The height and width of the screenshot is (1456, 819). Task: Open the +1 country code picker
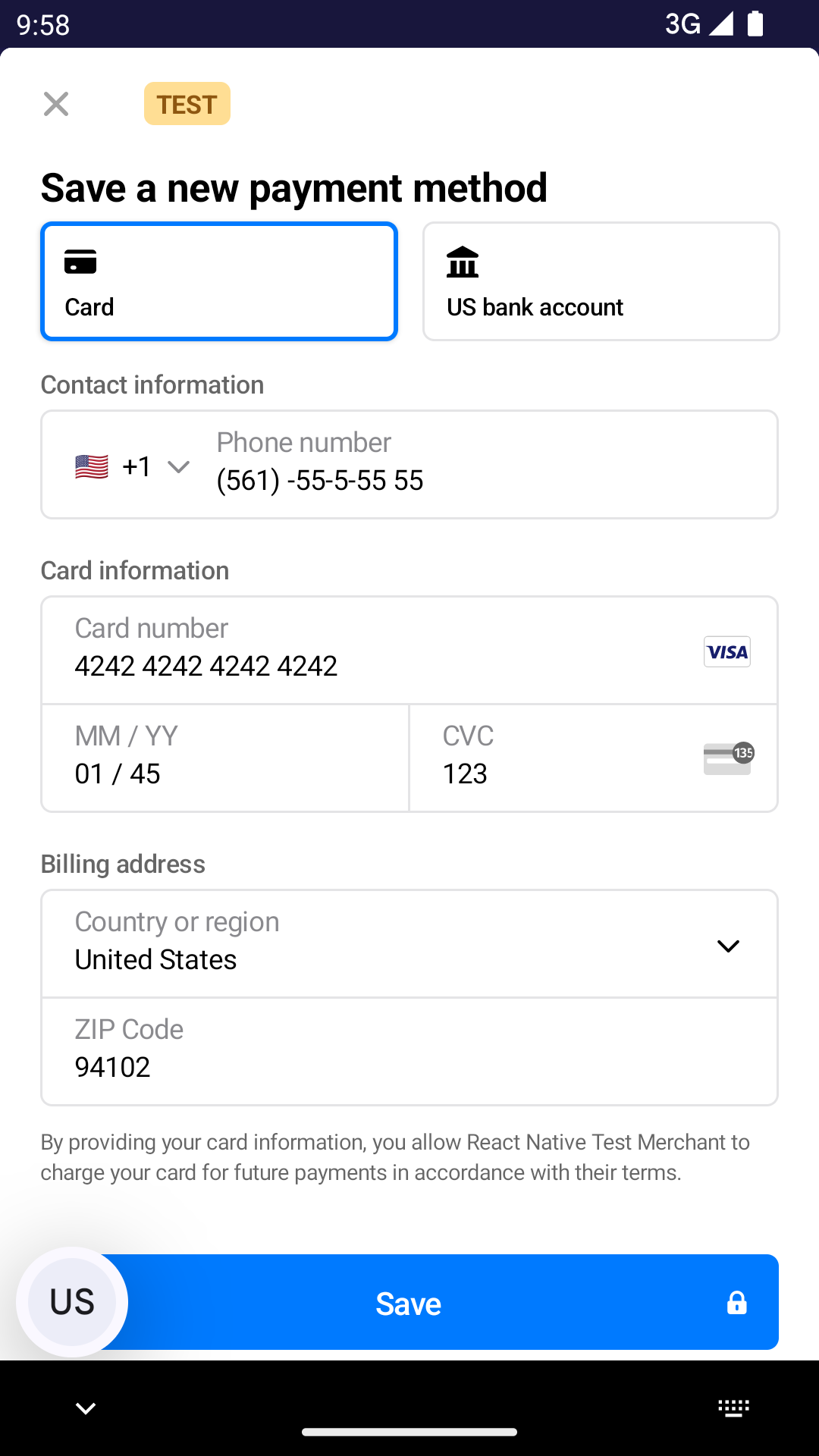pos(133,466)
